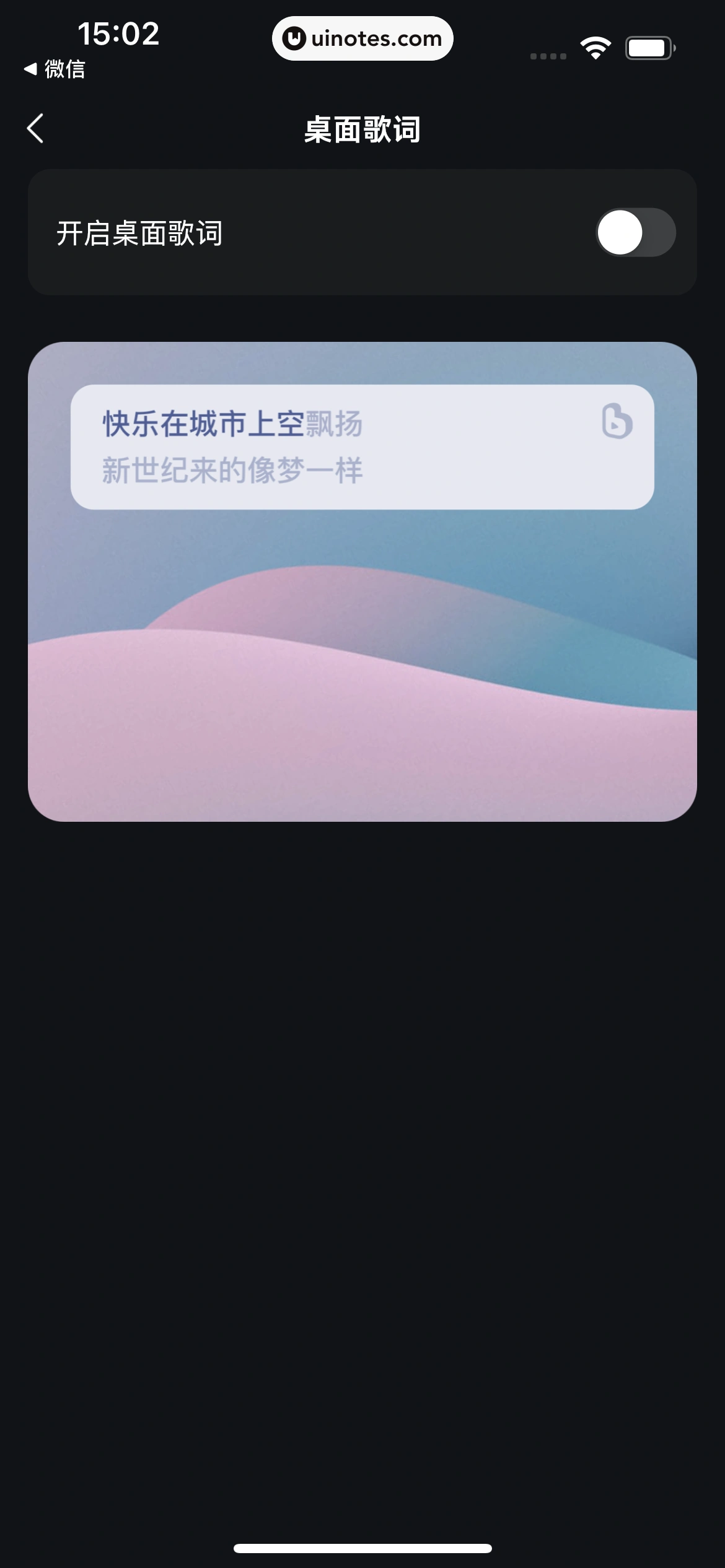Image resolution: width=725 pixels, height=1568 pixels.
Task: Enable the 开启桌面歌词 switch
Action: pos(635,232)
